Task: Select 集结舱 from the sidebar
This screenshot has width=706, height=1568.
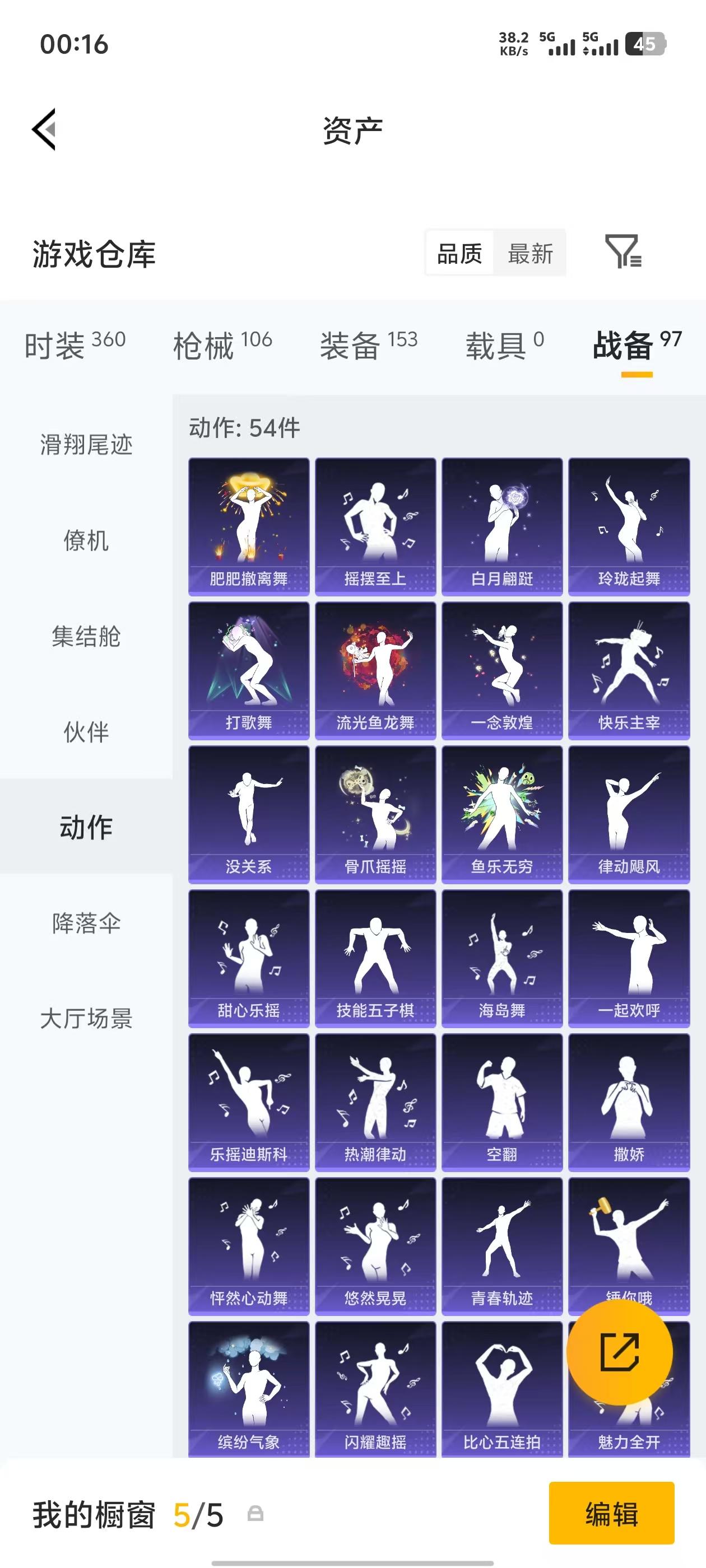Action: (86, 637)
